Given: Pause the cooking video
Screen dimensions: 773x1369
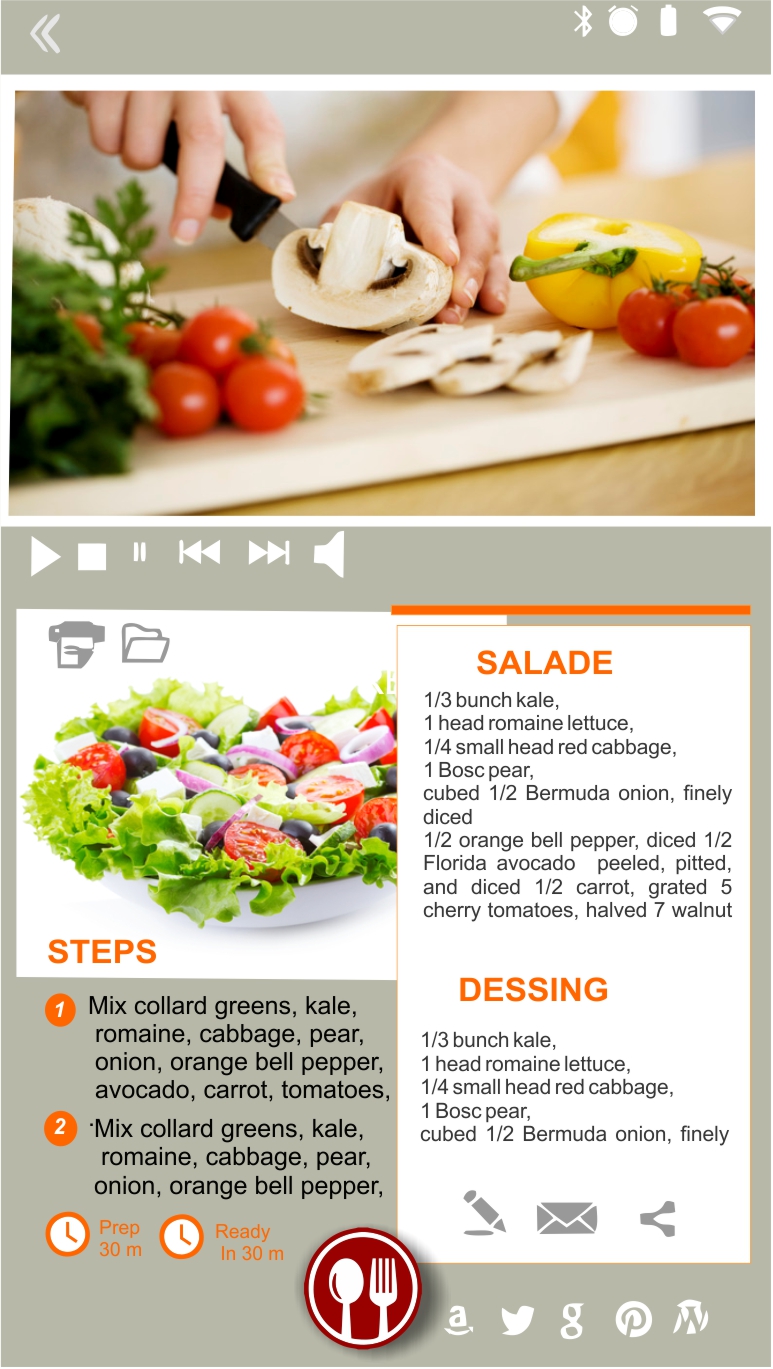Looking at the screenshot, I should [140, 552].
